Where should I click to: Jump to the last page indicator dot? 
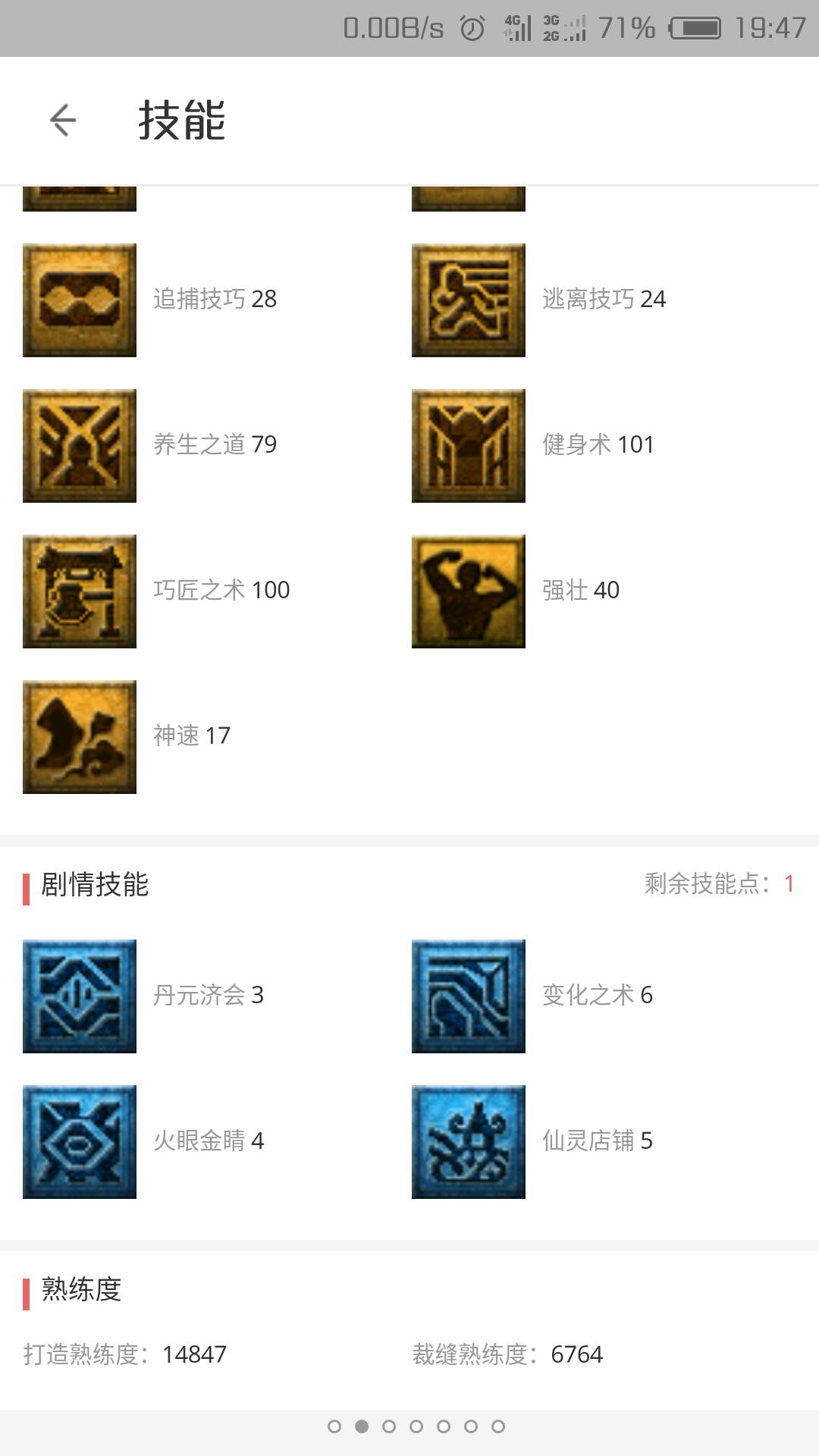pos(498,1426)
